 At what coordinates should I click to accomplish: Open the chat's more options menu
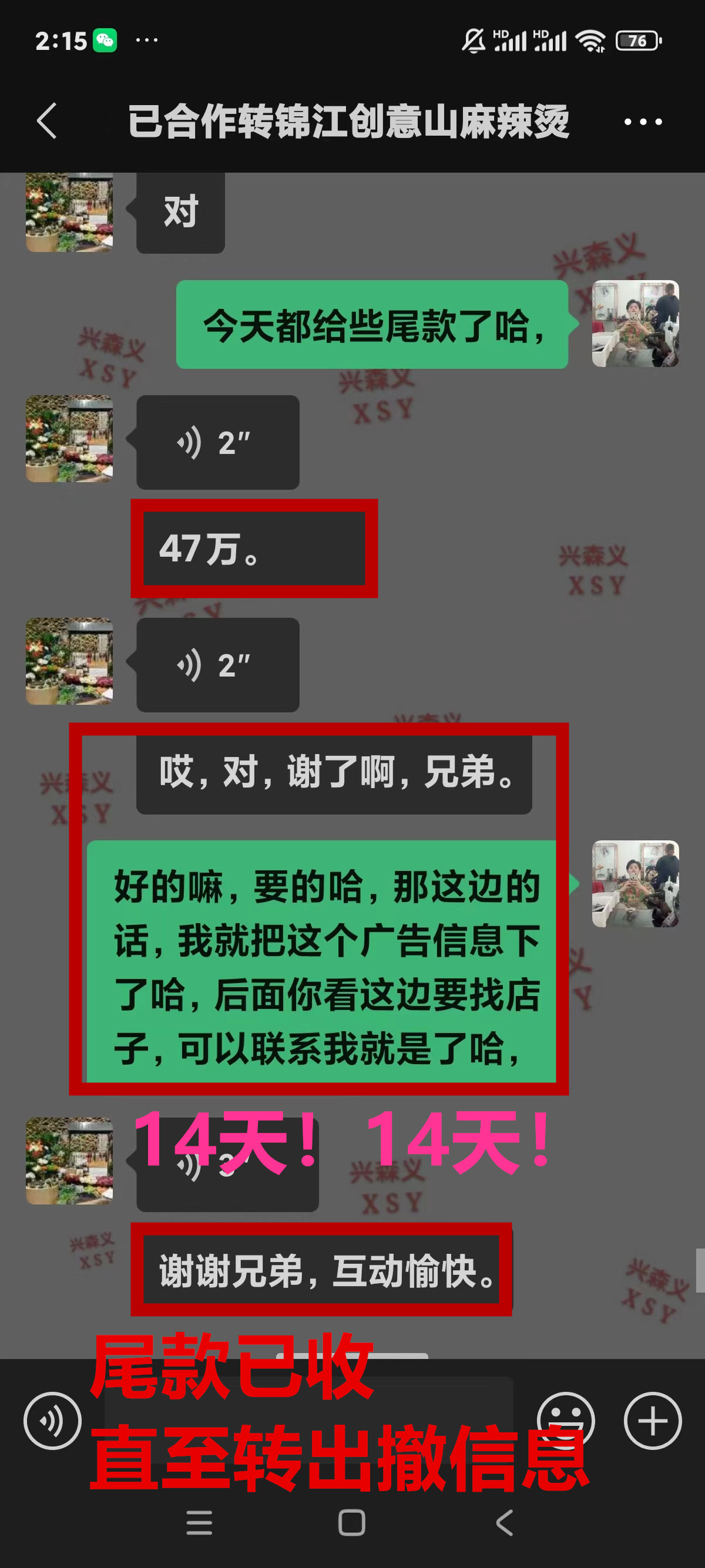pos(643,122)
